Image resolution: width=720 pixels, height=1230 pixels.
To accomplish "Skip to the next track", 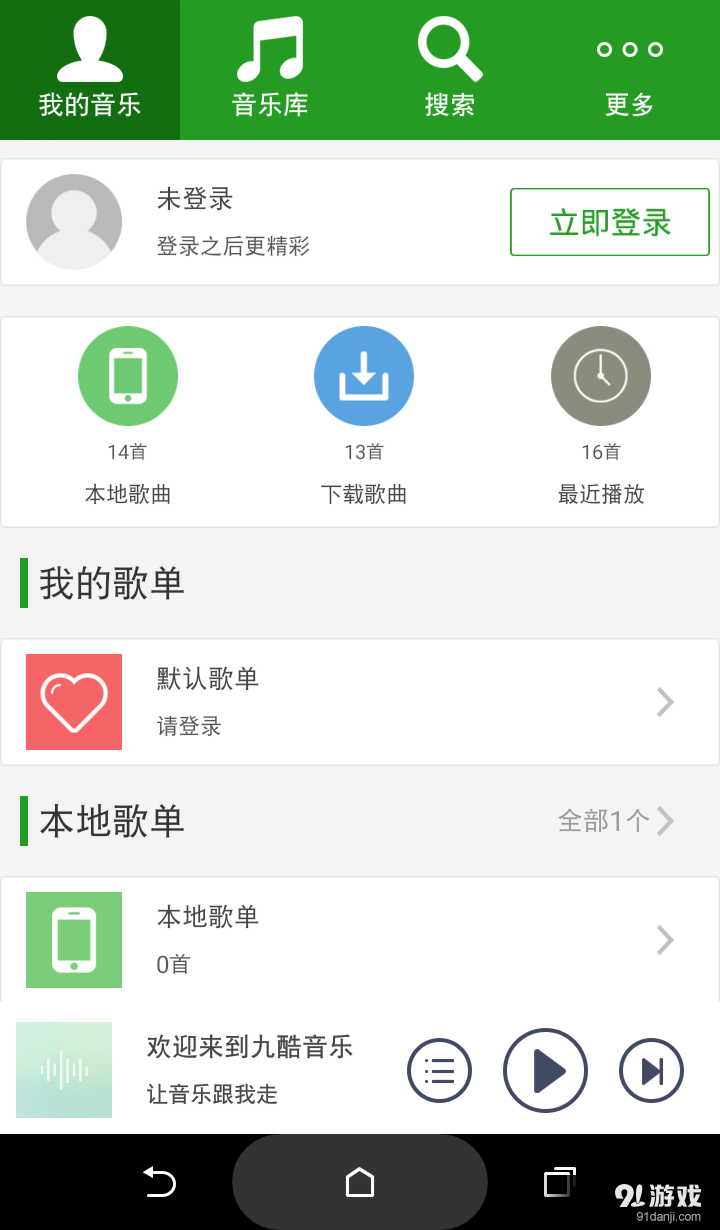I will coord(651,1070).
